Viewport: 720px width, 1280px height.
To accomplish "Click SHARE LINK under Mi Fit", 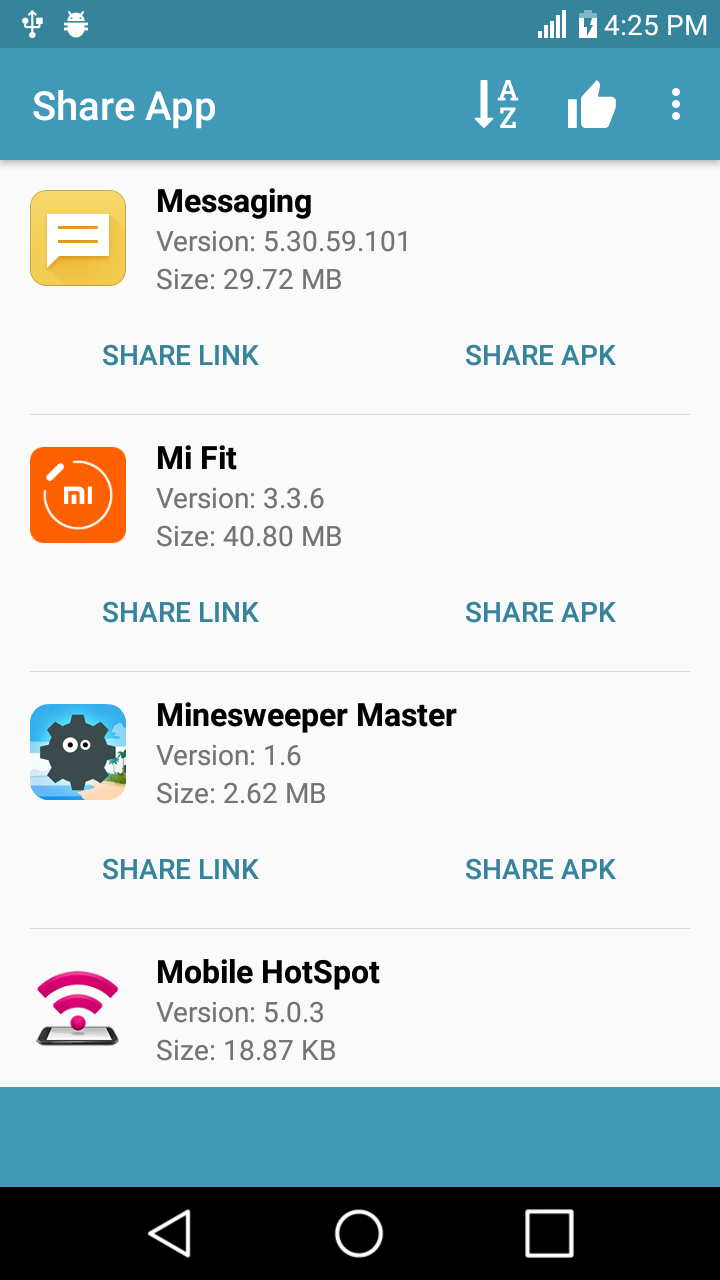I will [x=180, y=612].
